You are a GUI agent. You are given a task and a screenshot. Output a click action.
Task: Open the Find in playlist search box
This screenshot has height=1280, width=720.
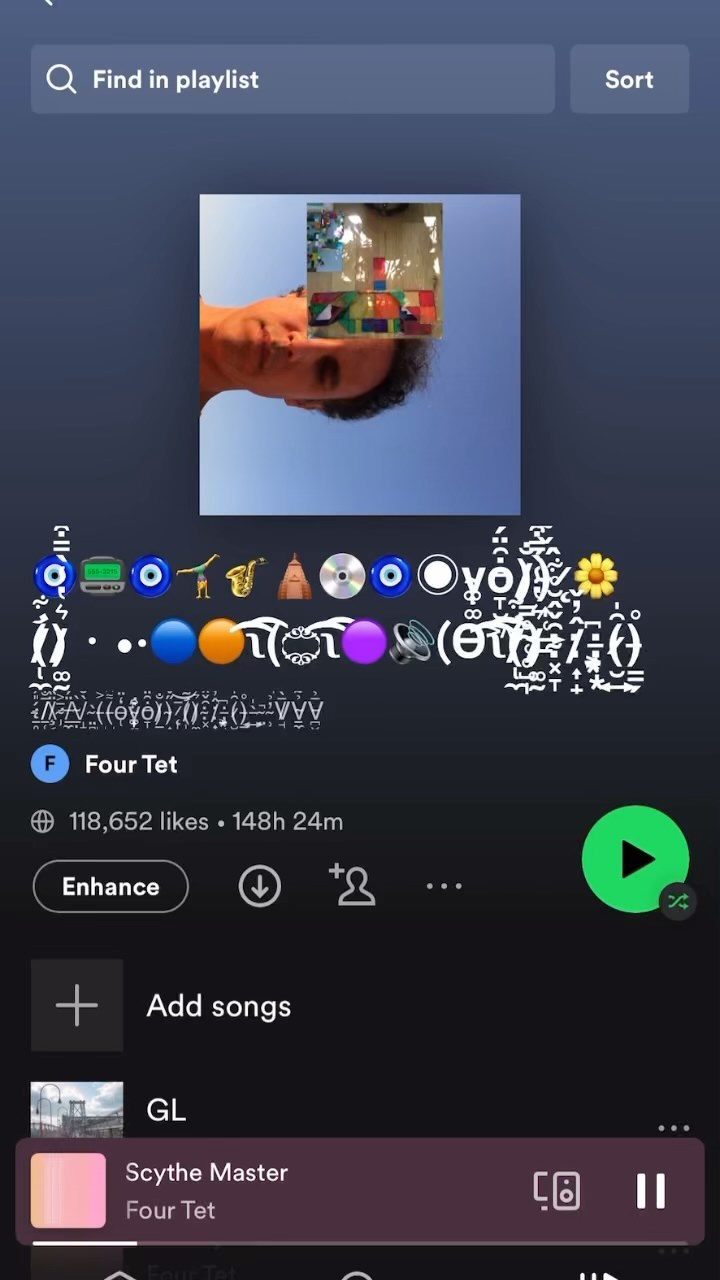coord(292,79)
